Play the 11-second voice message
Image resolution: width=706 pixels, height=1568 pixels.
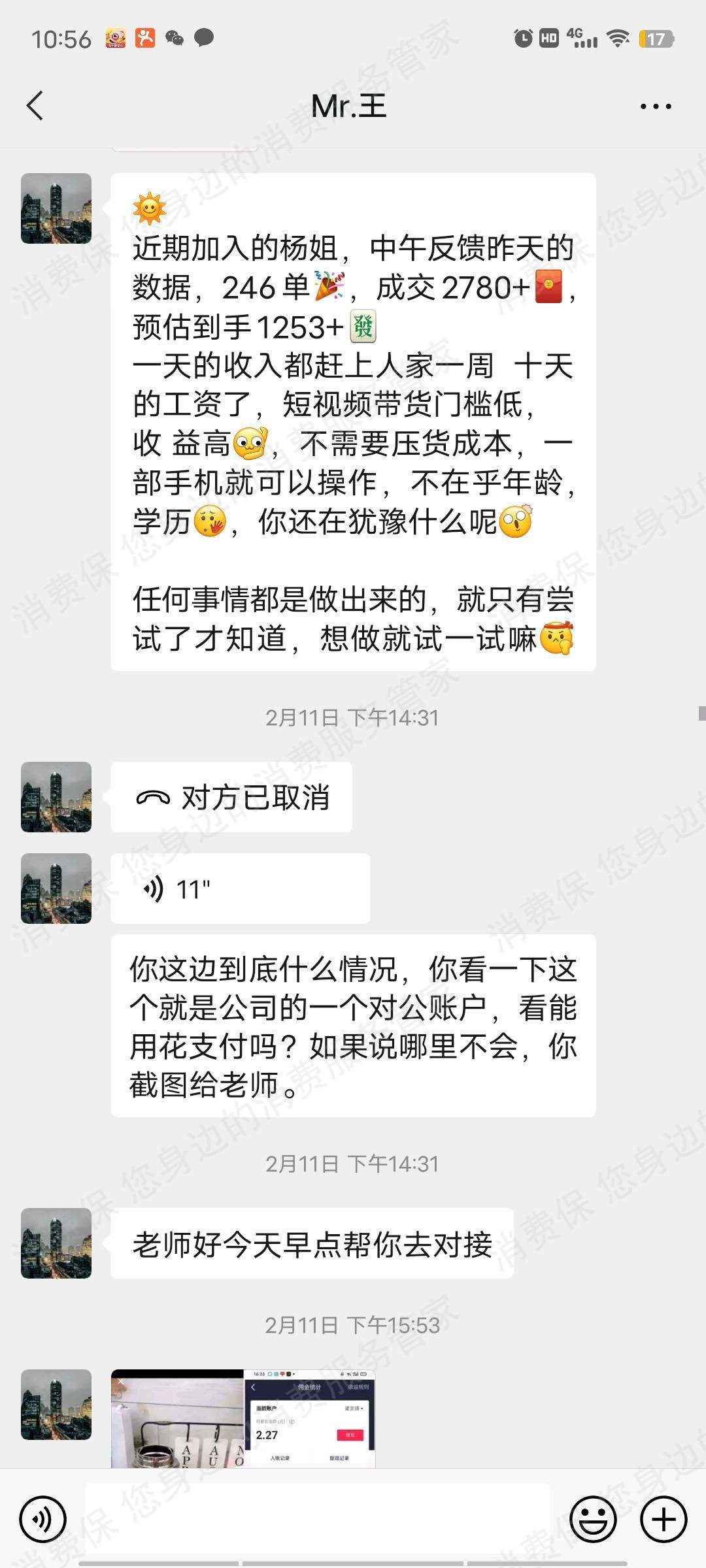pyautogui.click(x=239, y=889)
